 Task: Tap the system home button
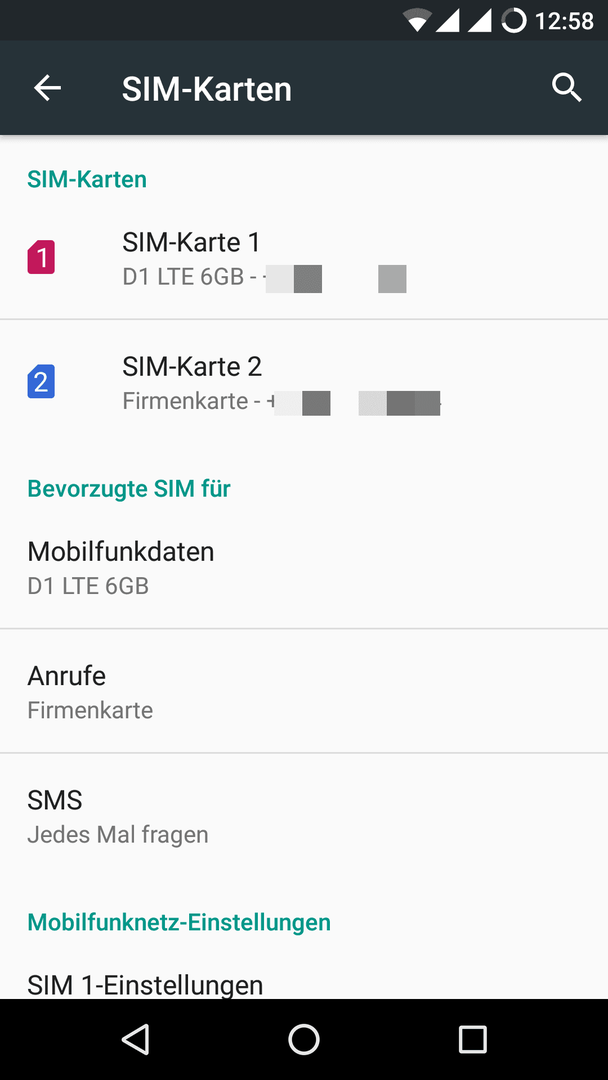(x=304, y=1039)
